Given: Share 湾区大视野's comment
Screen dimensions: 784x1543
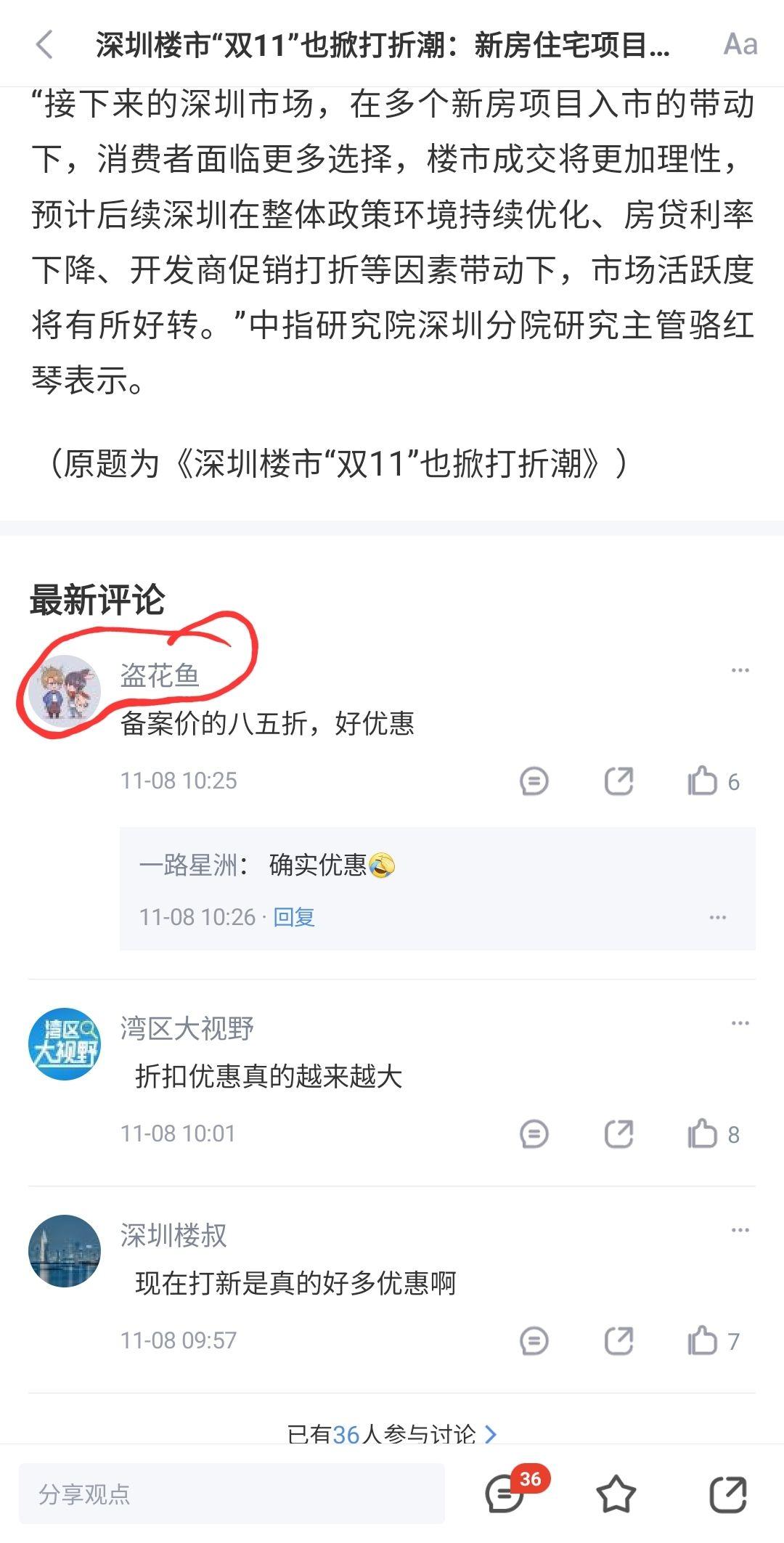Looking at the screenshot, I should pos(619,1133).
